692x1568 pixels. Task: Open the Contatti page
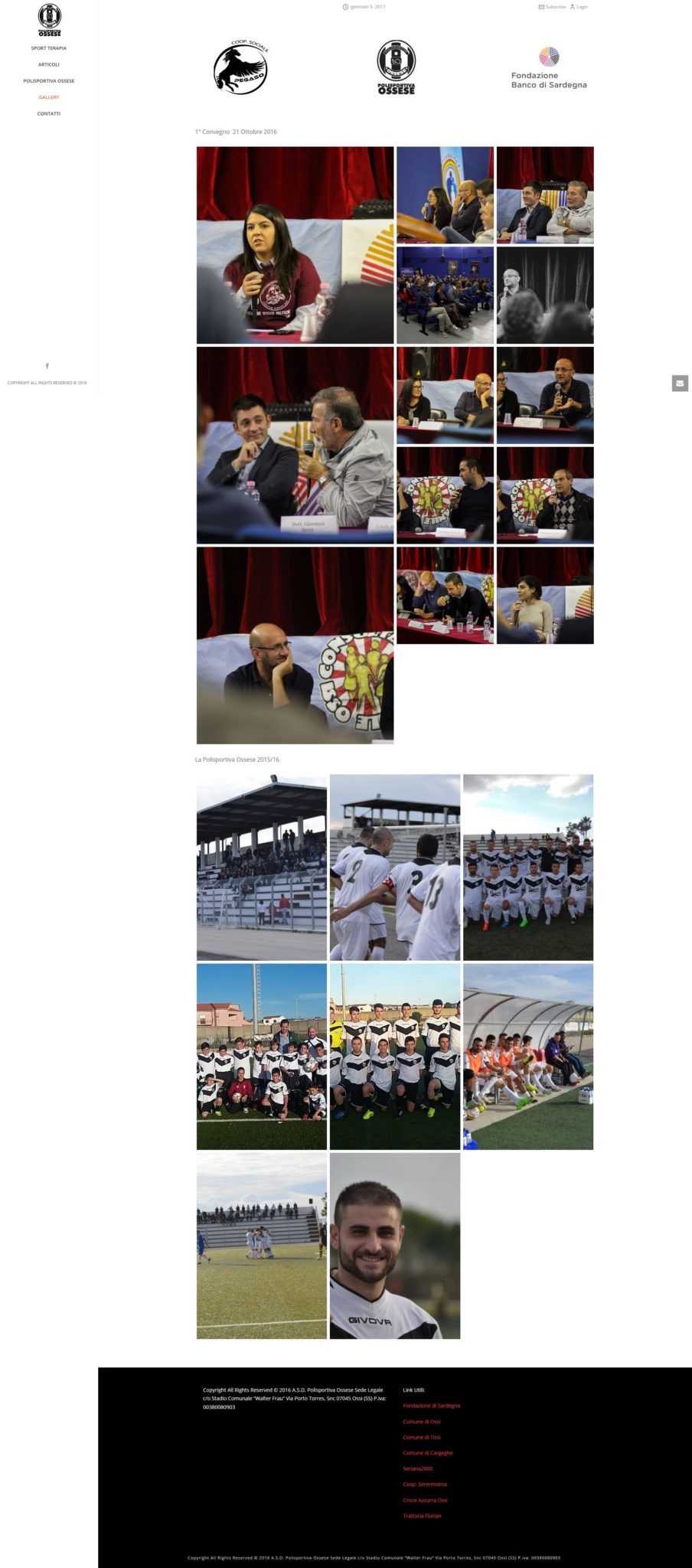49,113
